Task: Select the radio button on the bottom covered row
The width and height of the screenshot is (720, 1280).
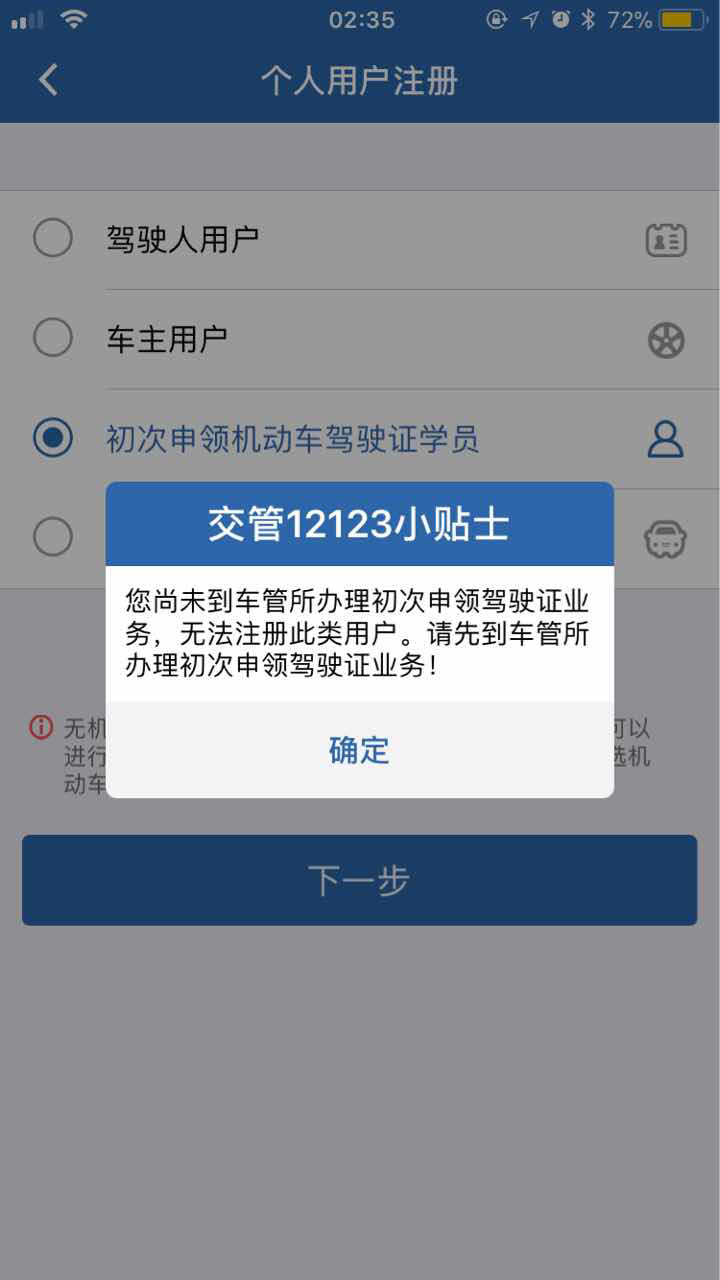Action: (x=52, y=538)
